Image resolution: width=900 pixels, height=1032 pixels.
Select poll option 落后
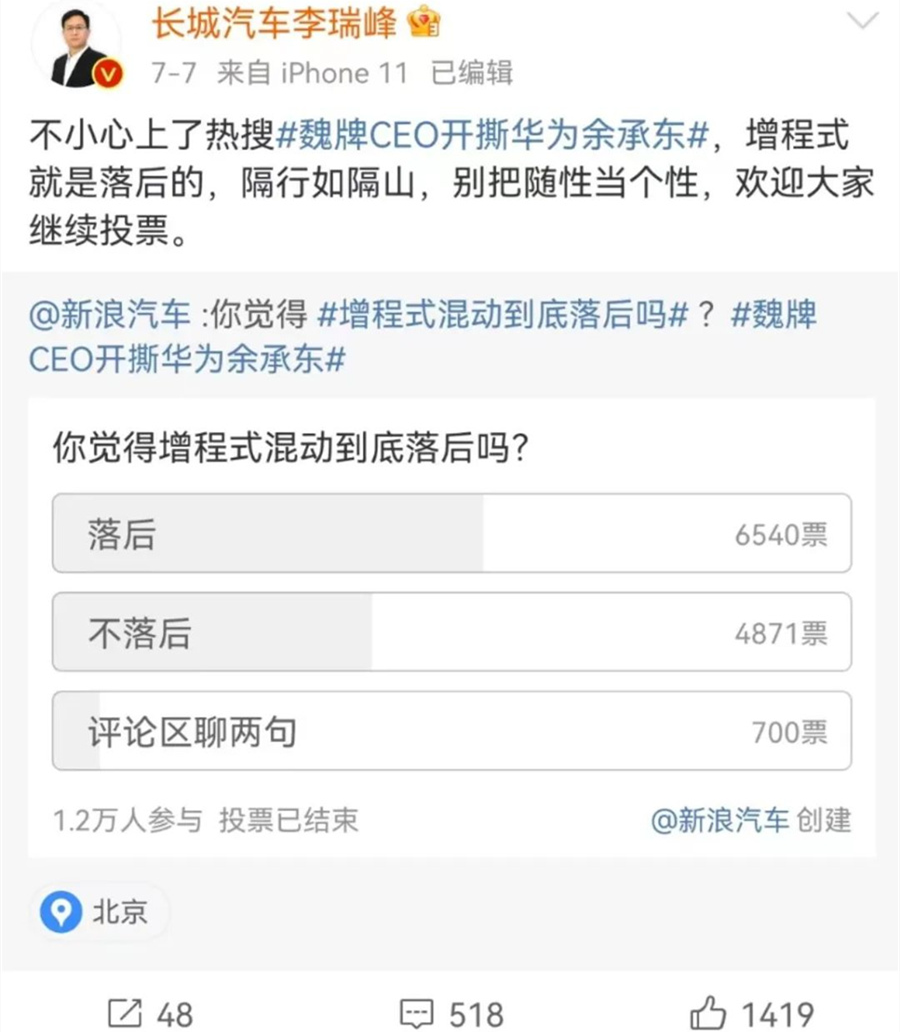coord(451,534)
